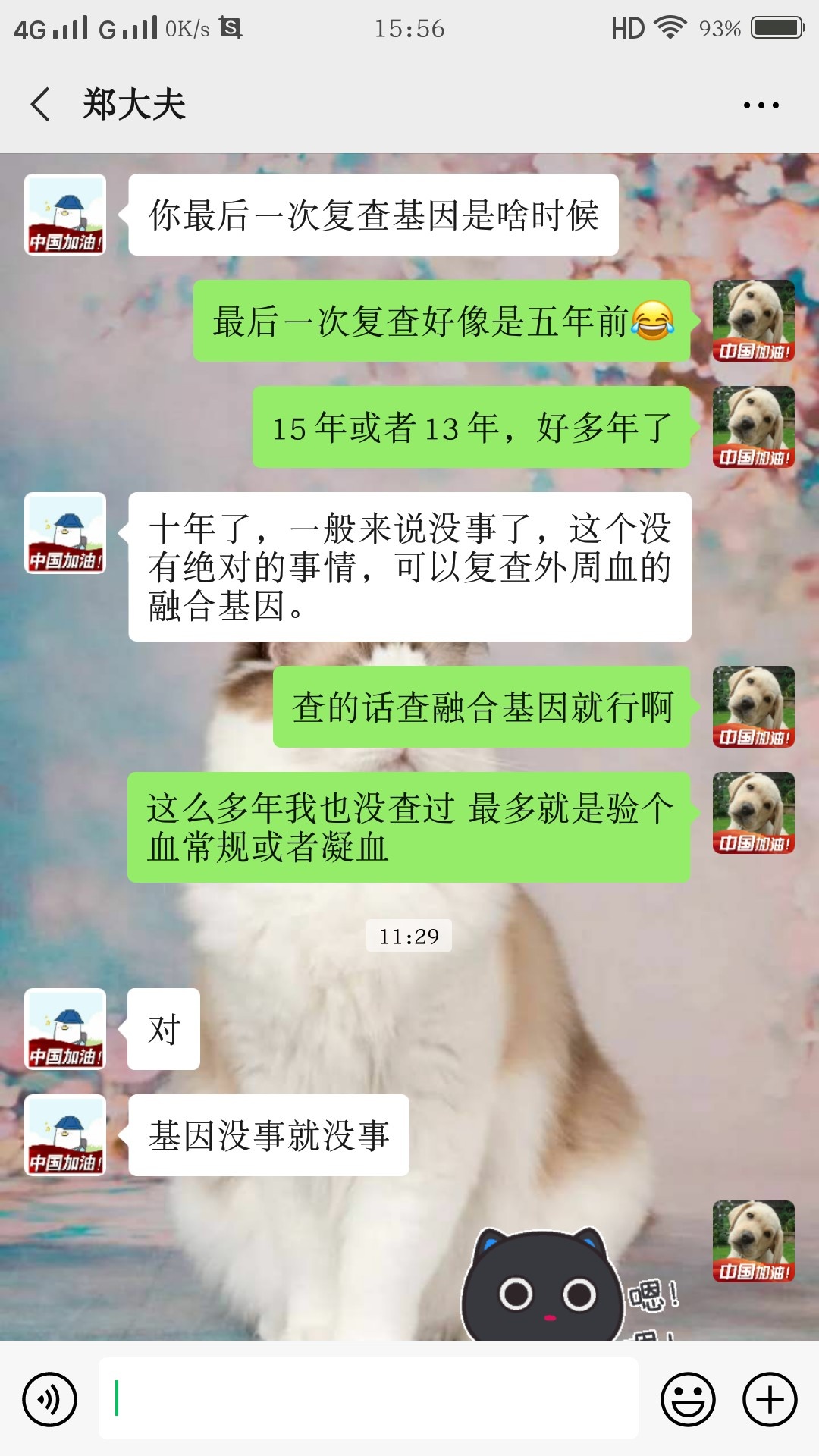
Task: Tap 郑大夫's avatar beside 基因没事就没事
Action: click(x=65, y=1135)
